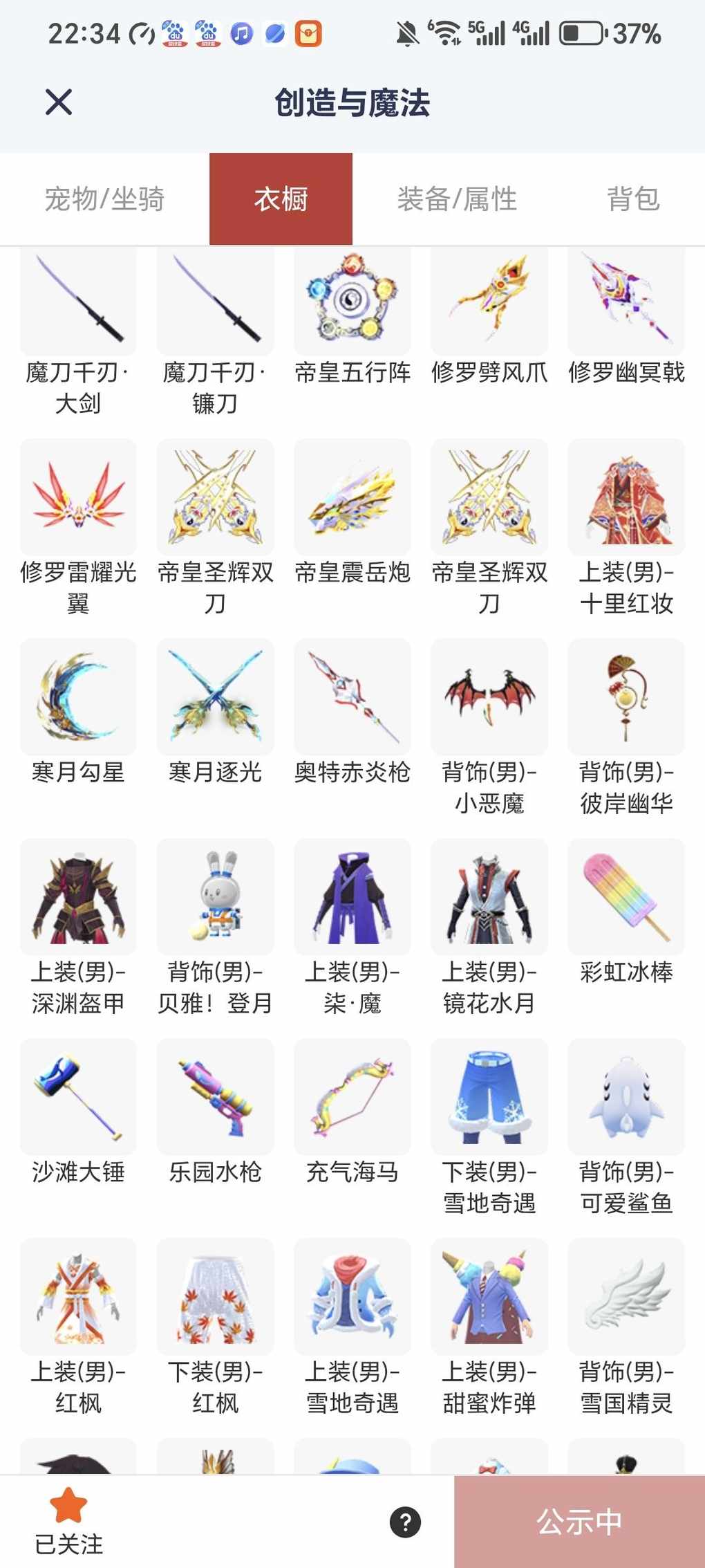This screenshot has height=1568, width=705.
Task: Open the 背包 tab
Action: [632, 199]
